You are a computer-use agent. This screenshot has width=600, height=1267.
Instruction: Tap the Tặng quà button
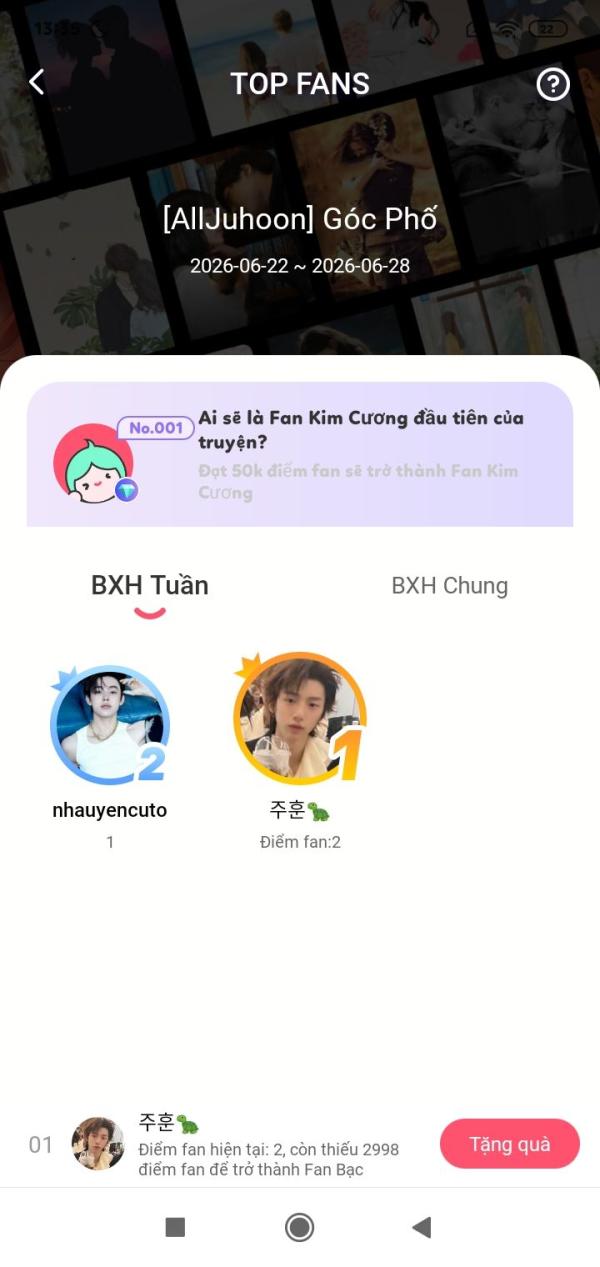point(510,1144)
